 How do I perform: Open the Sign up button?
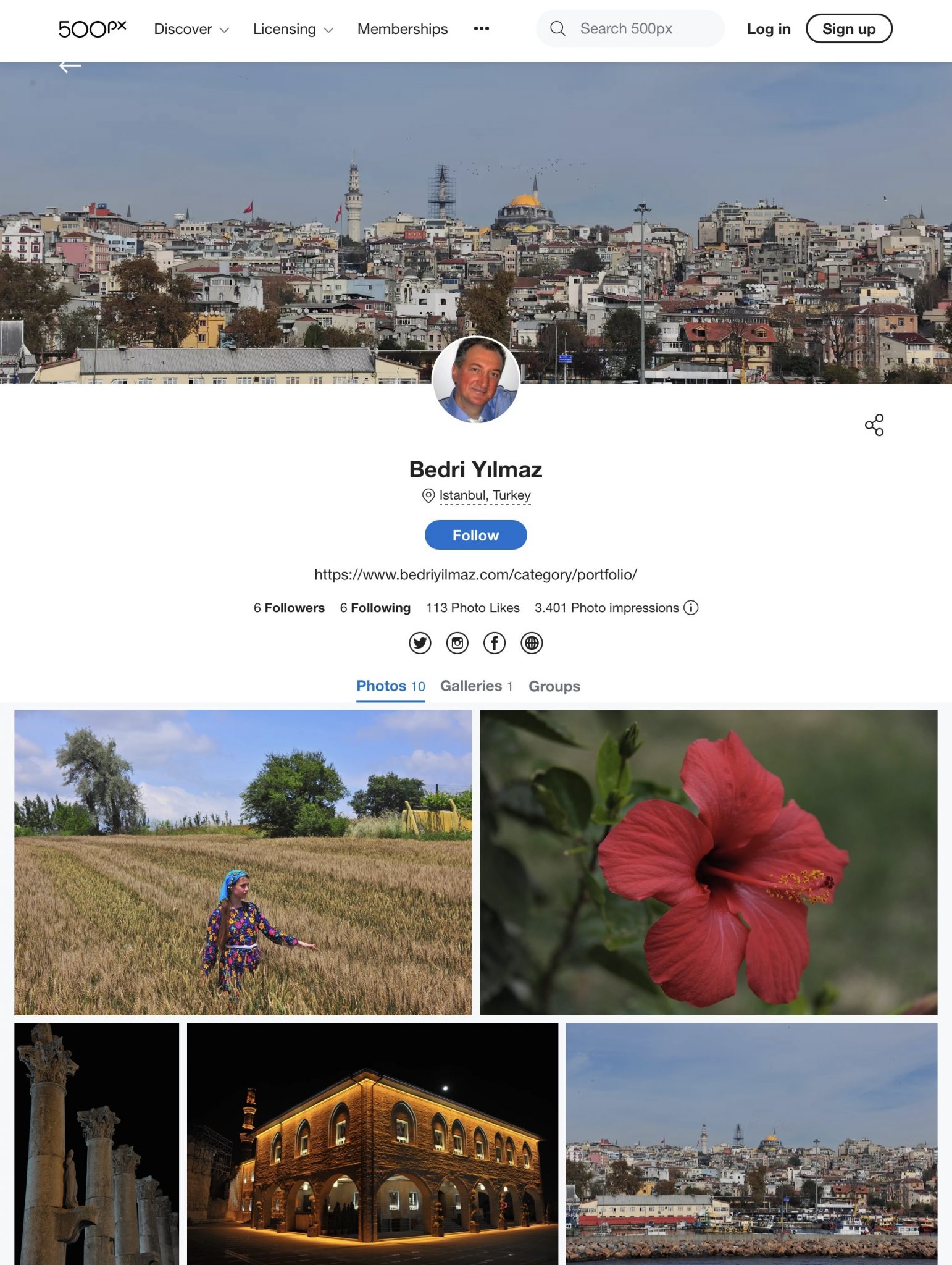pos(848,29)
